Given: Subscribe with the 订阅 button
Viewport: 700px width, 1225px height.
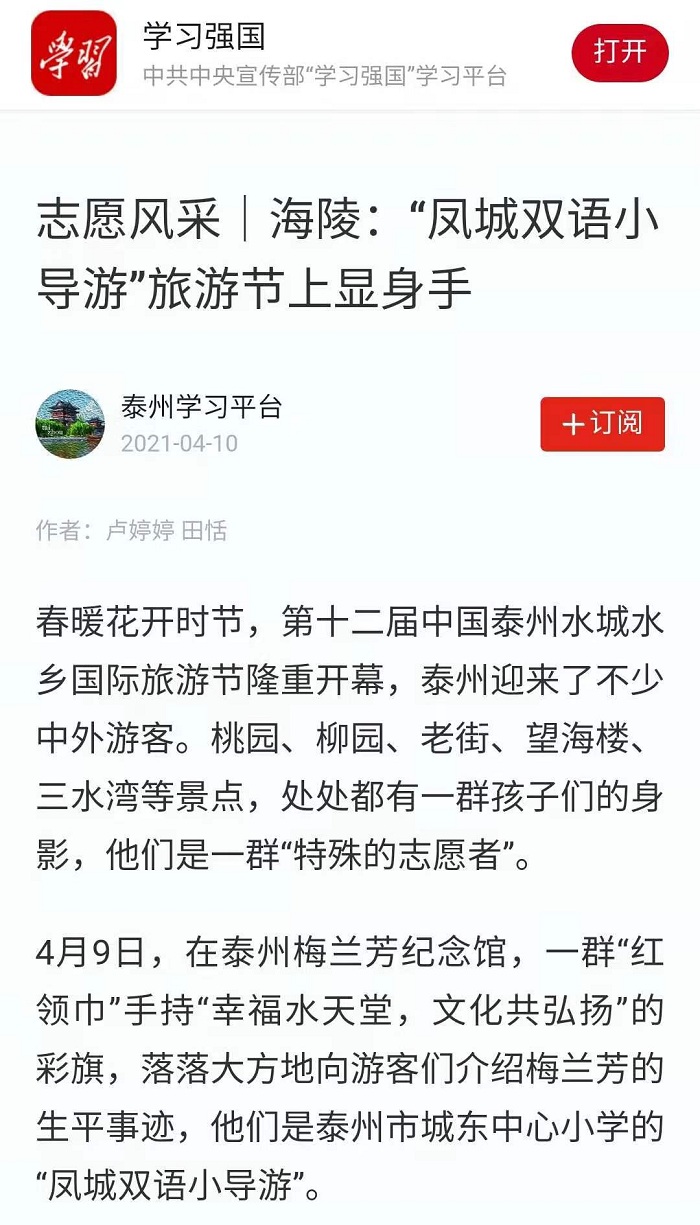Looking at the screenshot, I should [x=602, y=424].
